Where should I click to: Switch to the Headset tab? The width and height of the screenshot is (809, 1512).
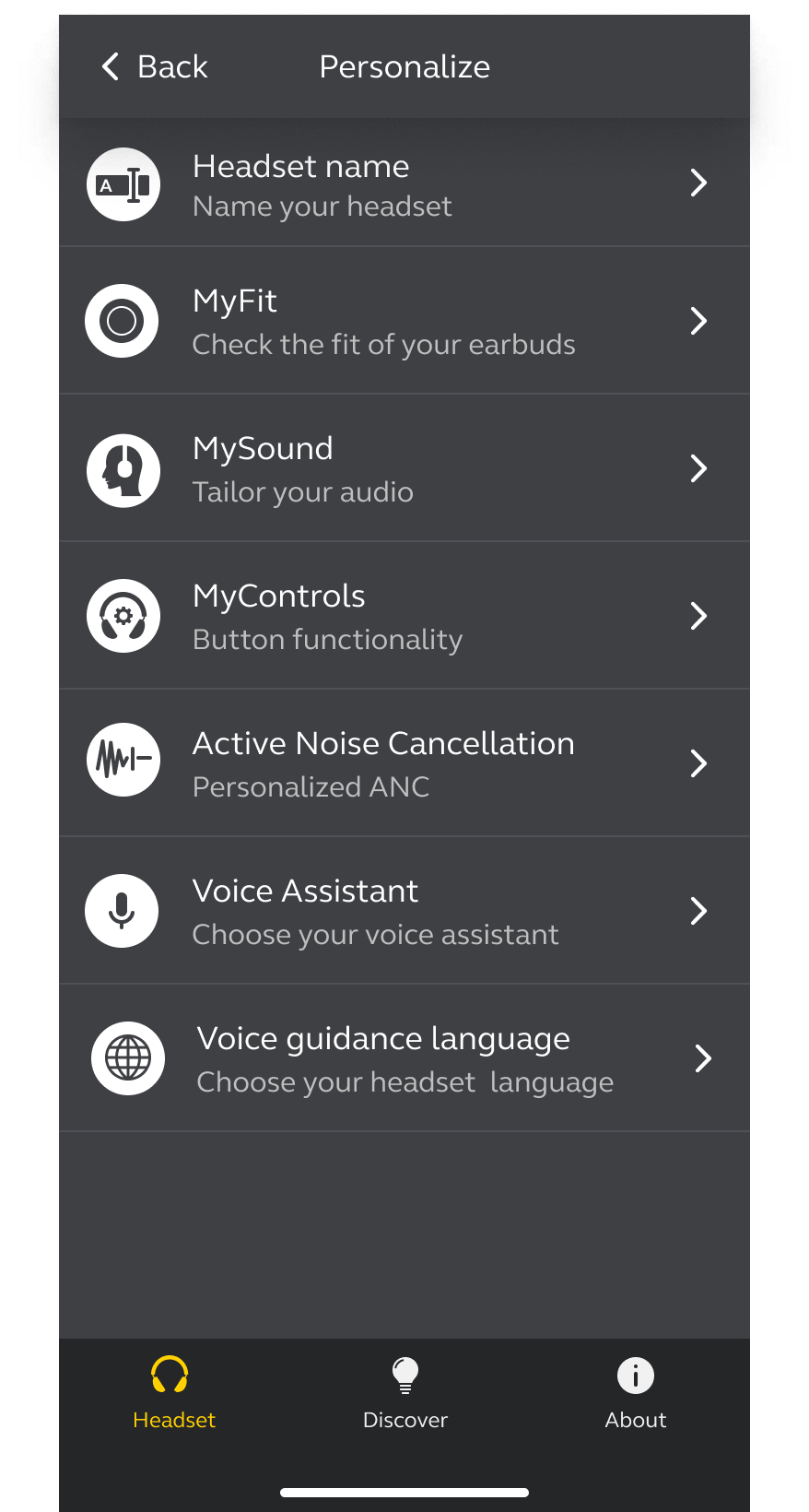[x=173, y=1392]
